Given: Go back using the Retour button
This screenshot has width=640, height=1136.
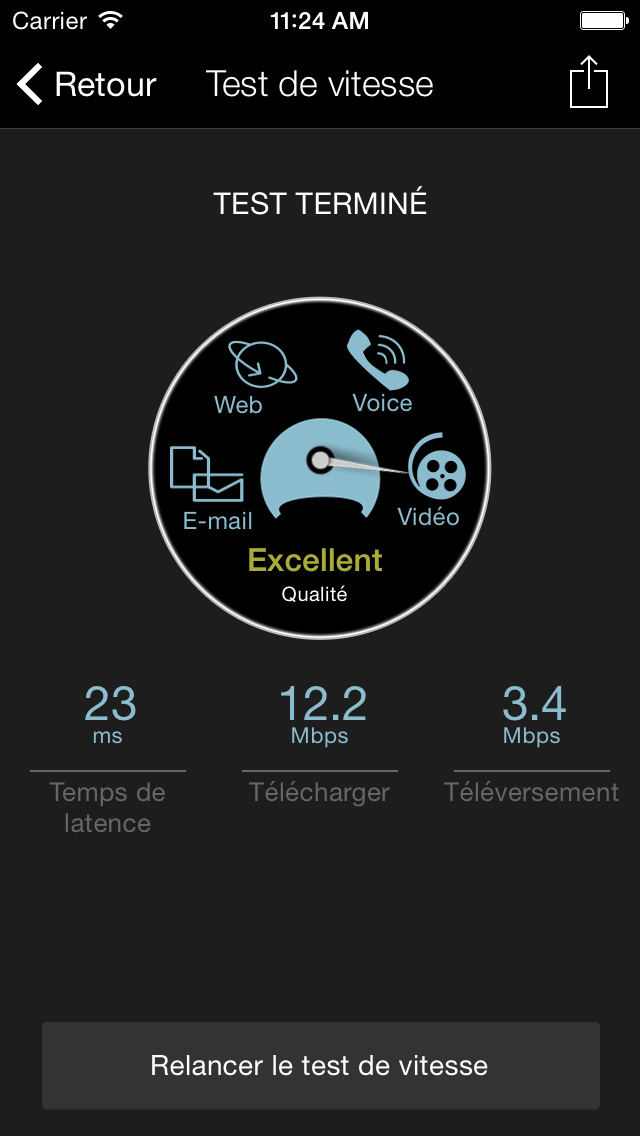Looking at the screenshot, I should coord(87,85).
